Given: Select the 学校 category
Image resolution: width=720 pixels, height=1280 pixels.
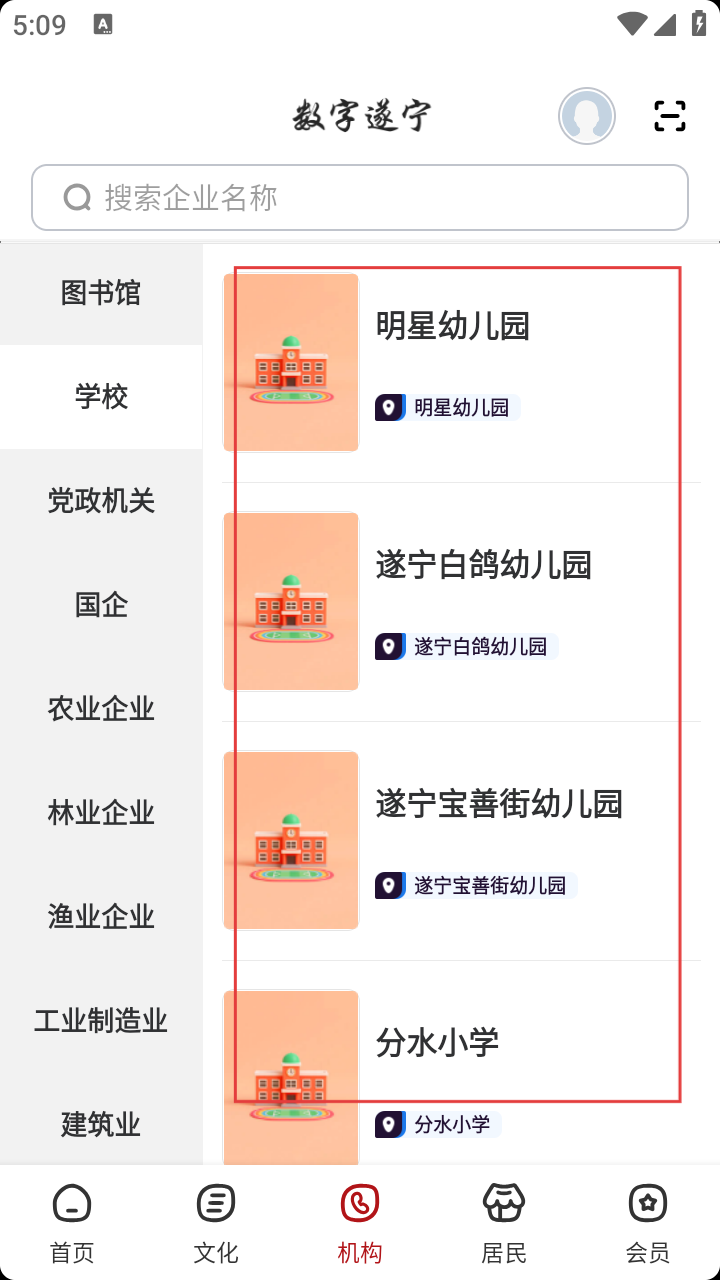Looking at the screenshot, I should tap(101, 397).
